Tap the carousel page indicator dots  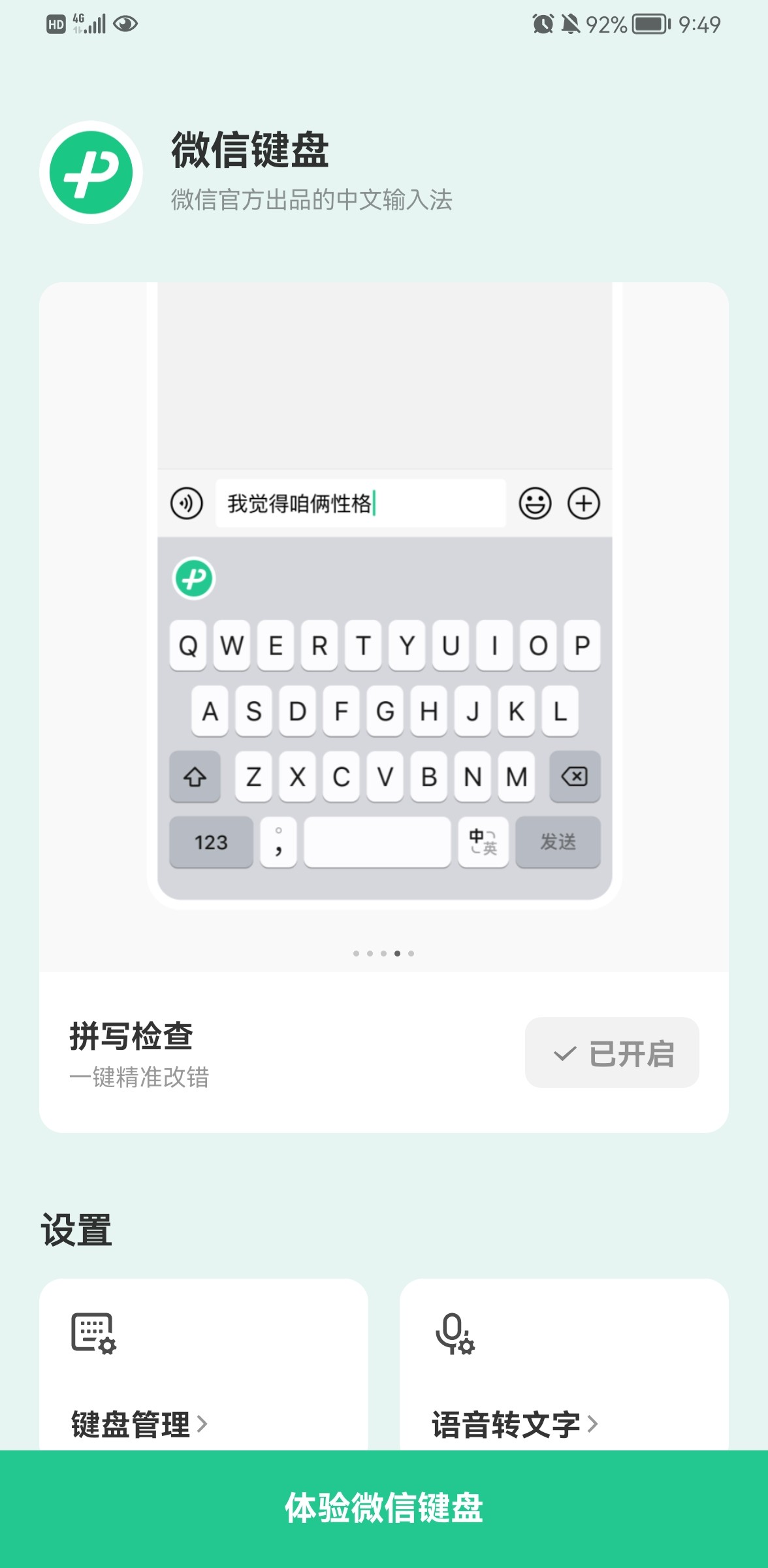[383, 953]
